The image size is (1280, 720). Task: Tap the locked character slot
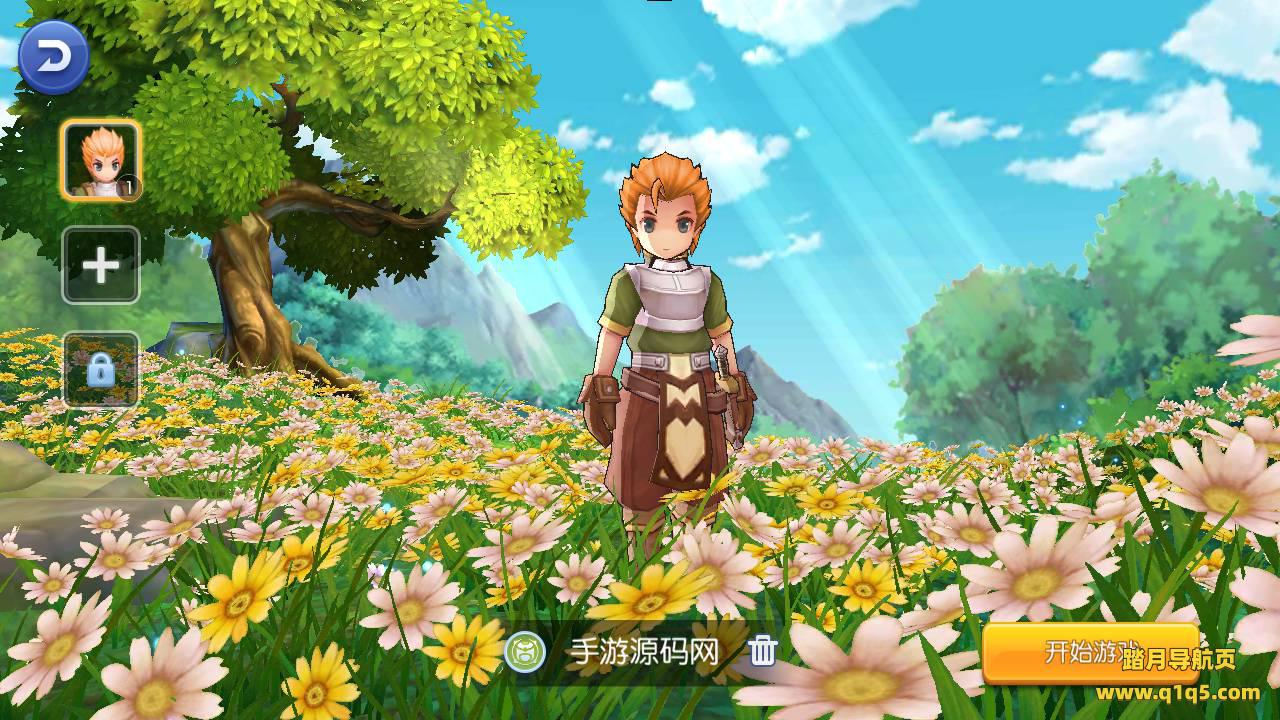click(x=101, y=370)
